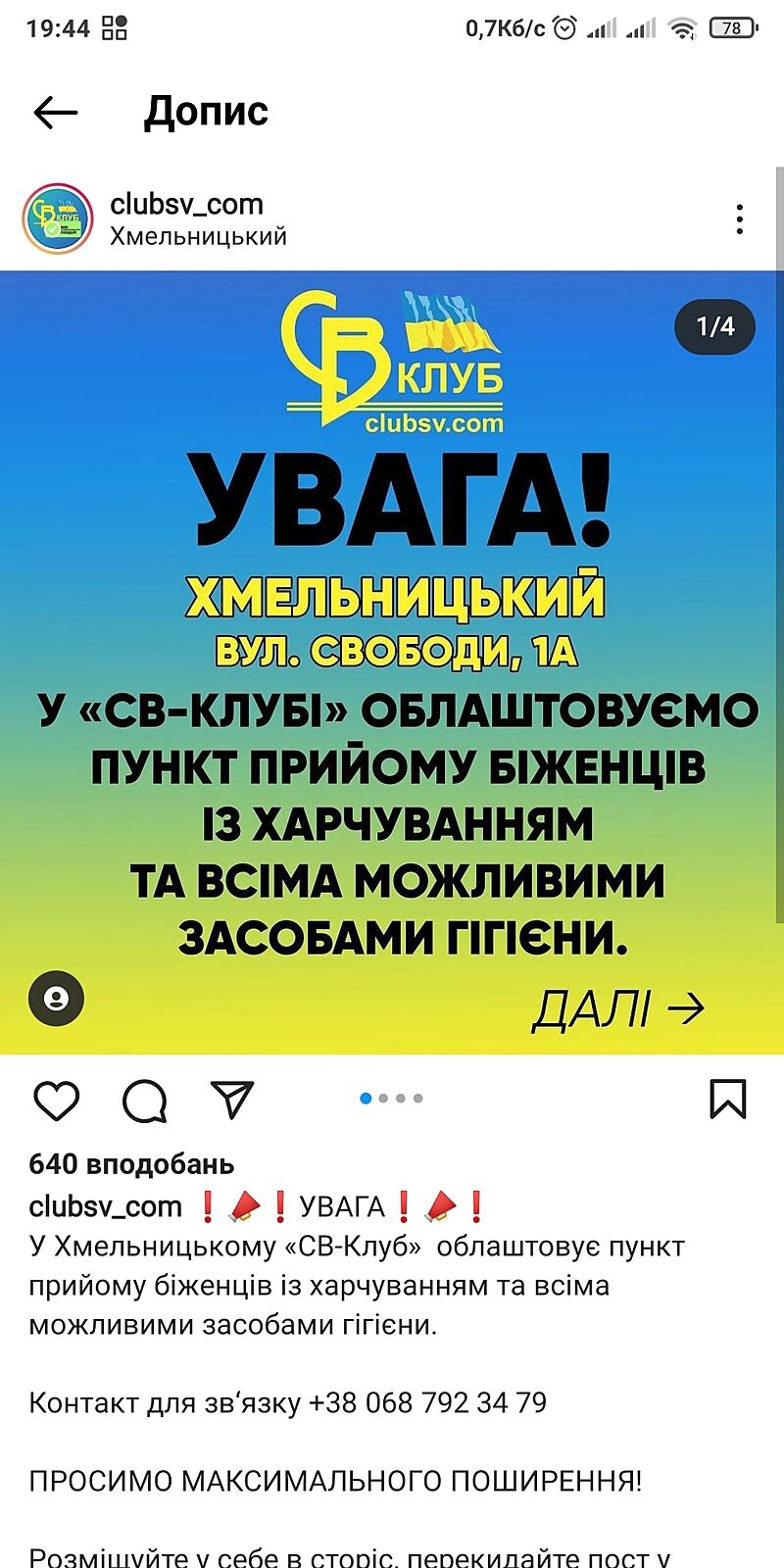Open clubsv_com from the caption
The width and height of the screenshot is (784, 1568).
pyautogui.click(x=105, y=1206)
